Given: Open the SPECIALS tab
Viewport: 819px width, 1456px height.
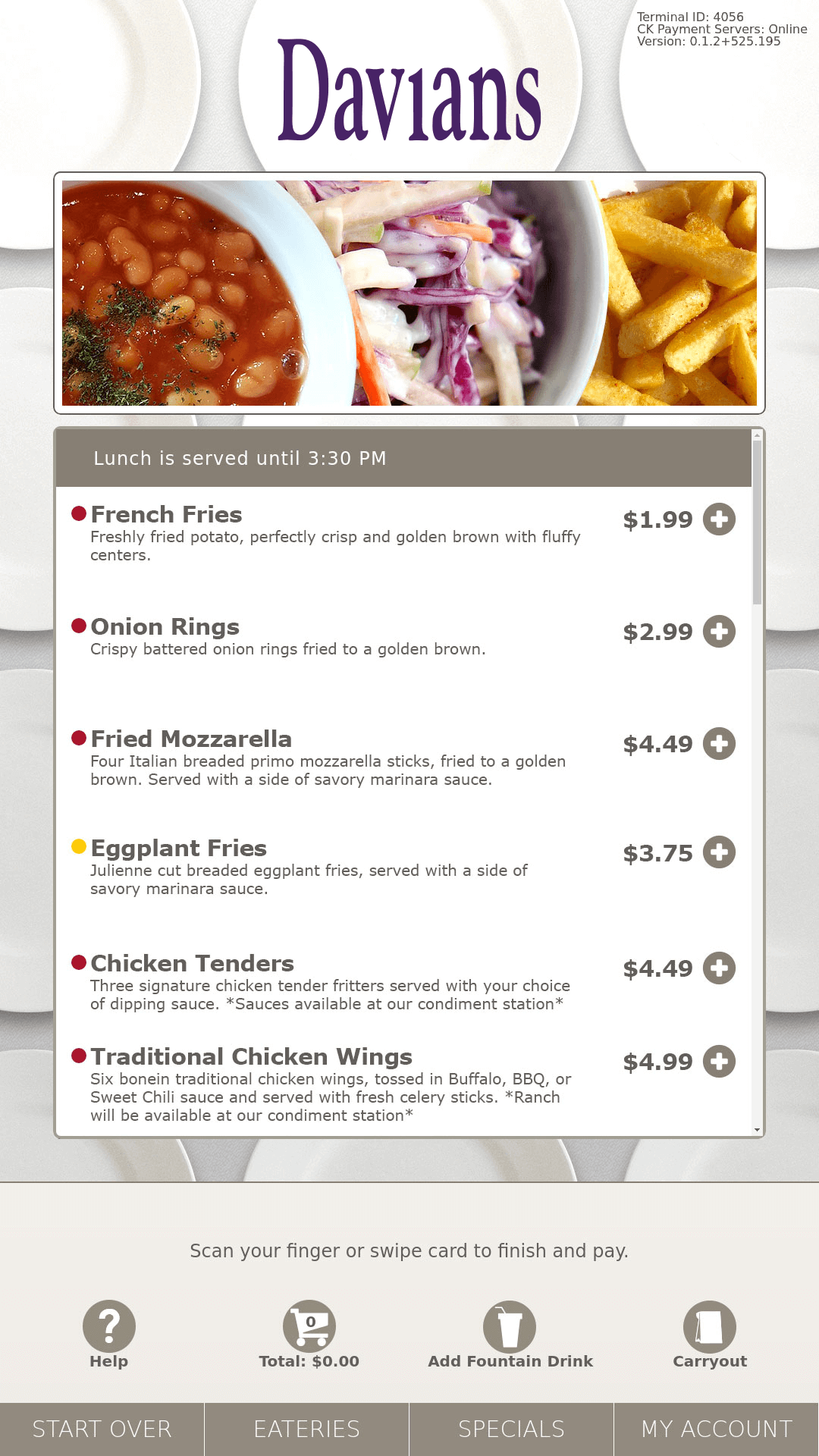Looking at the screenshot, I should pyautogui.click(x=512, y=1429).
